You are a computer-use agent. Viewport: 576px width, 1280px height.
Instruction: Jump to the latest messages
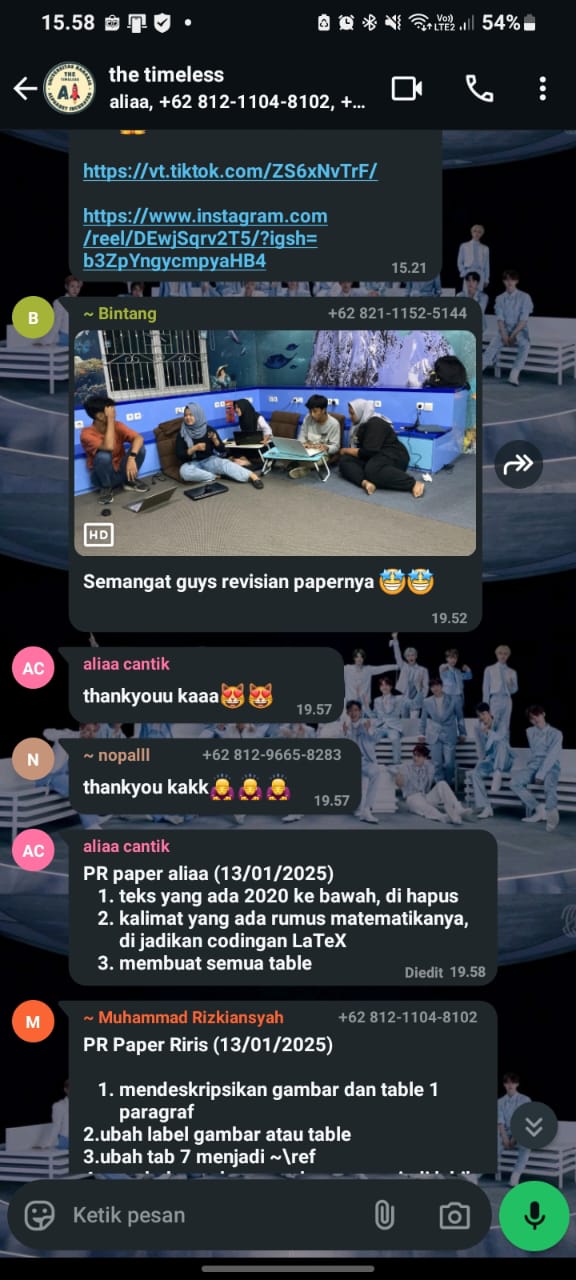(x=533, y=1126)
